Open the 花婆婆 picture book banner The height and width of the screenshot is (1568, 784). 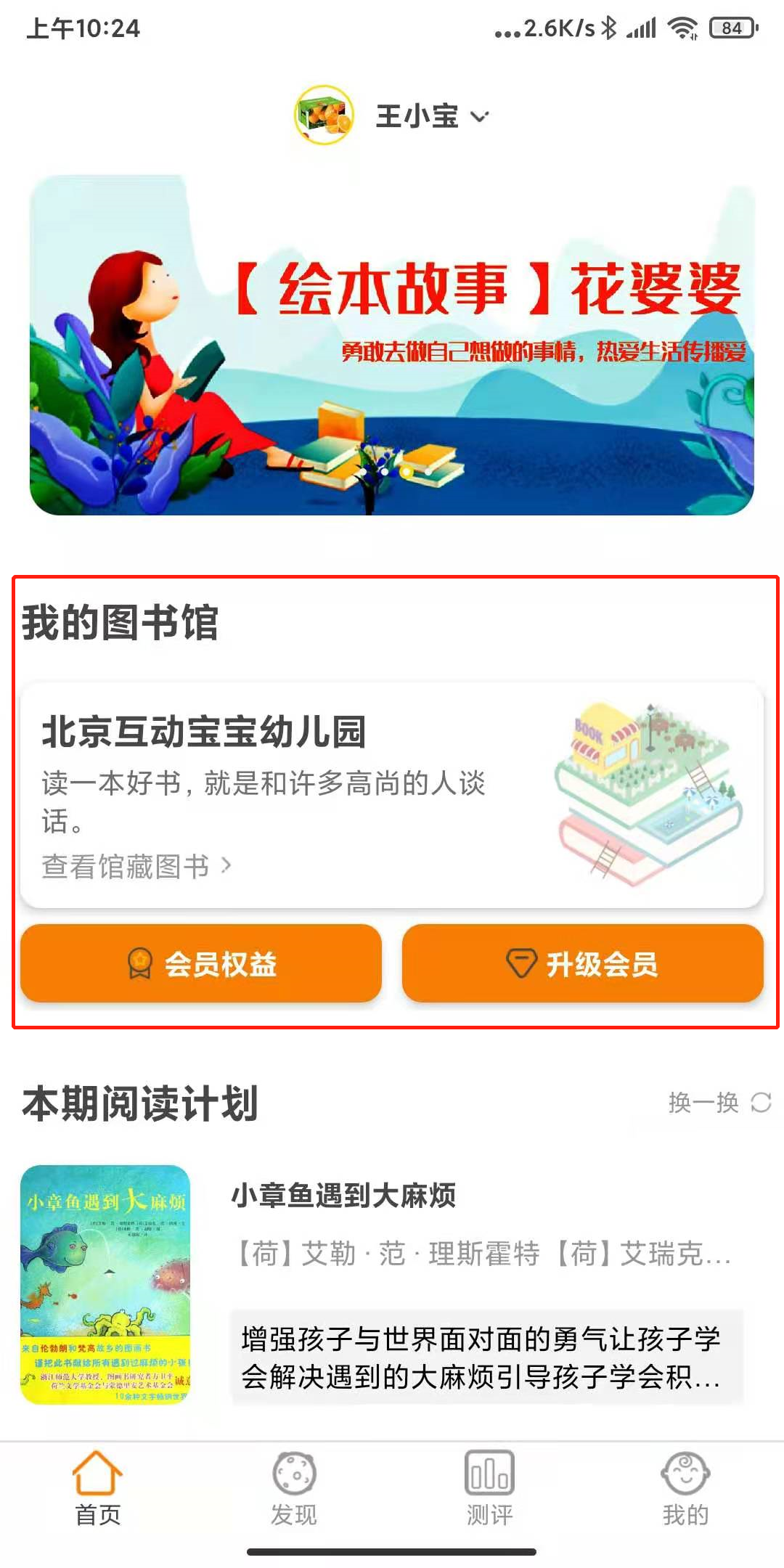(392, 346)
